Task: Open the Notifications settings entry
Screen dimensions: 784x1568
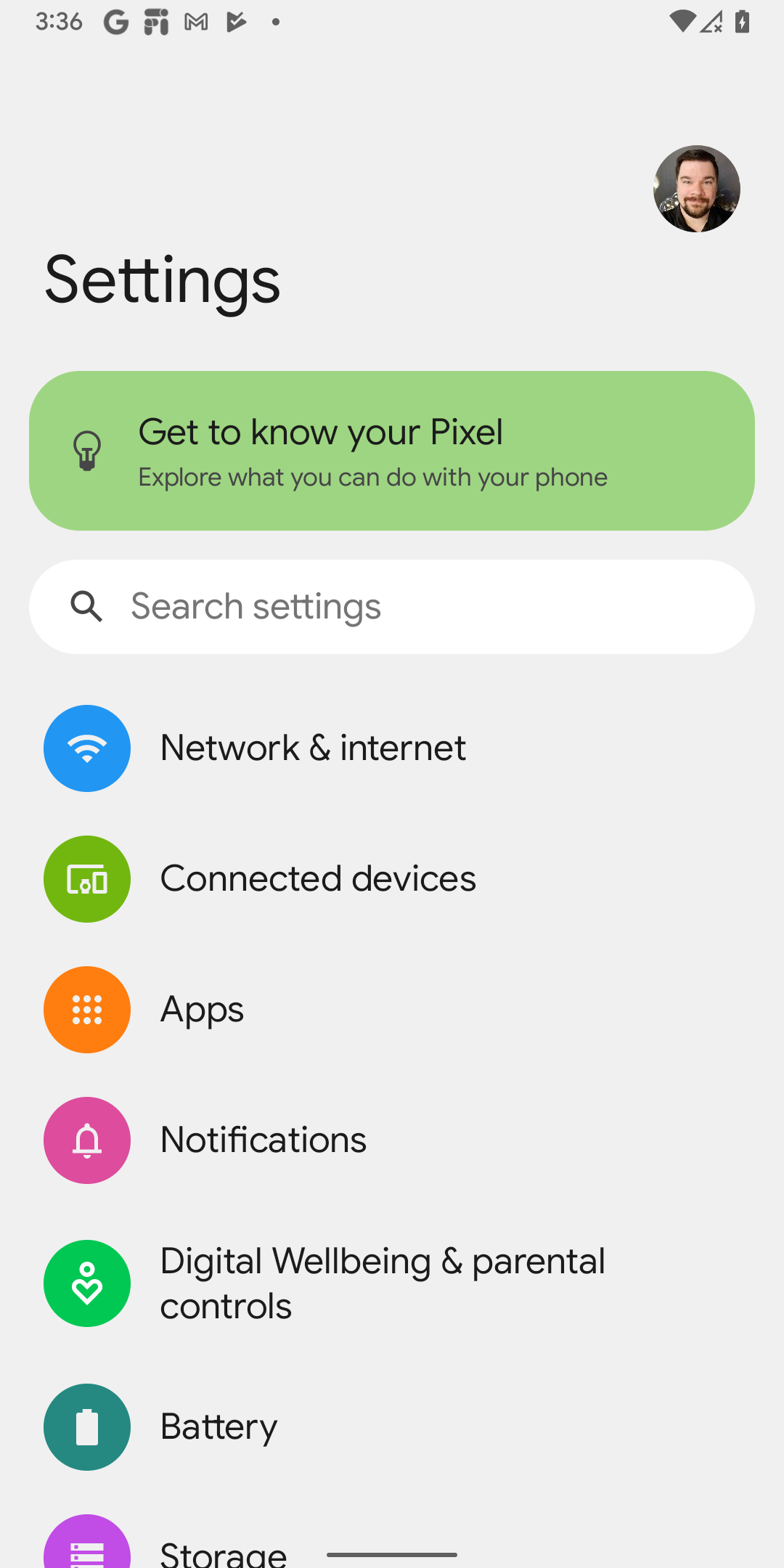Action: click(x=263, y=1140)
